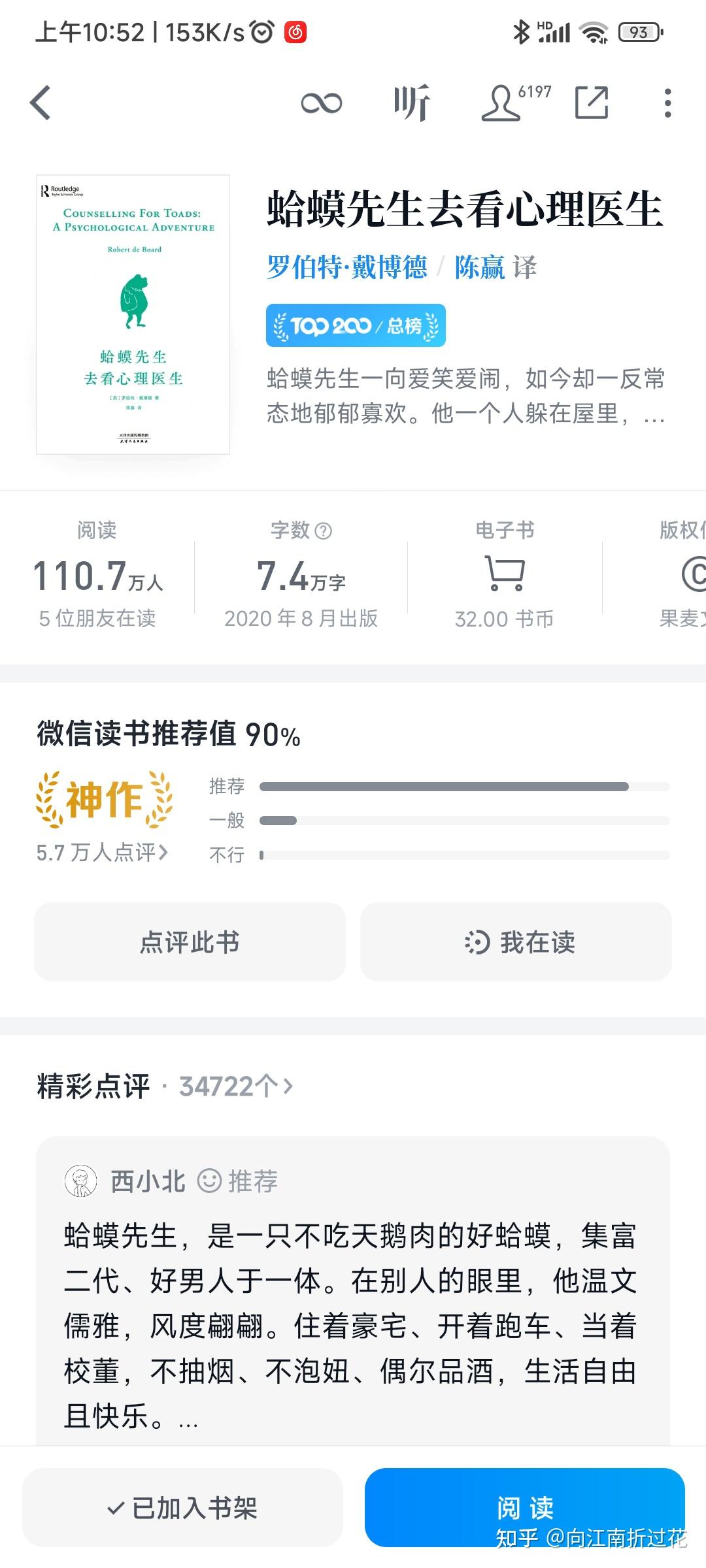Open the three-dot overflow menu
The image size is (706, 1568).
[667, 103]
